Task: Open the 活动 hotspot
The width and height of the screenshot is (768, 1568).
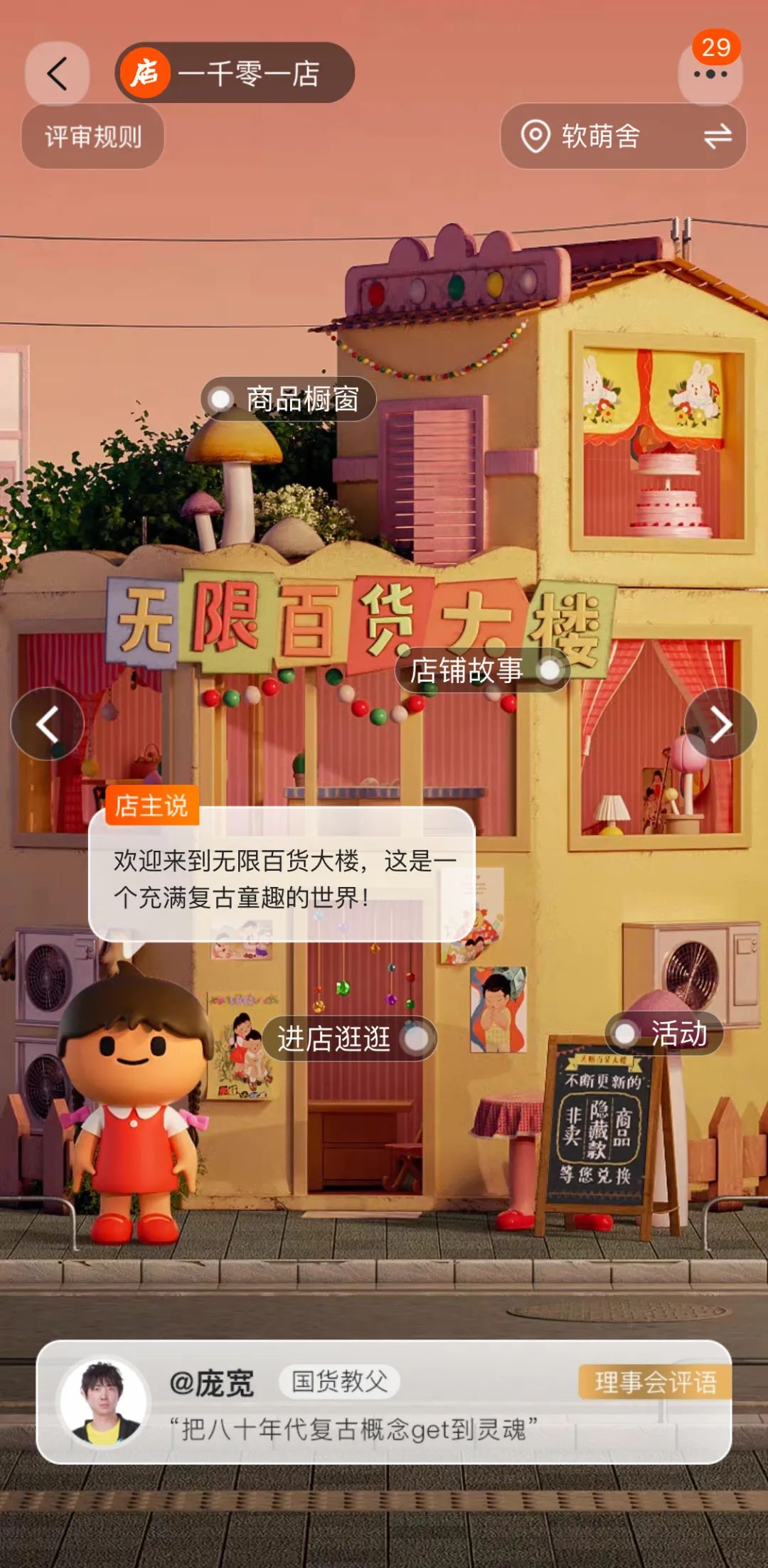Action: (x=664, y=1033)
